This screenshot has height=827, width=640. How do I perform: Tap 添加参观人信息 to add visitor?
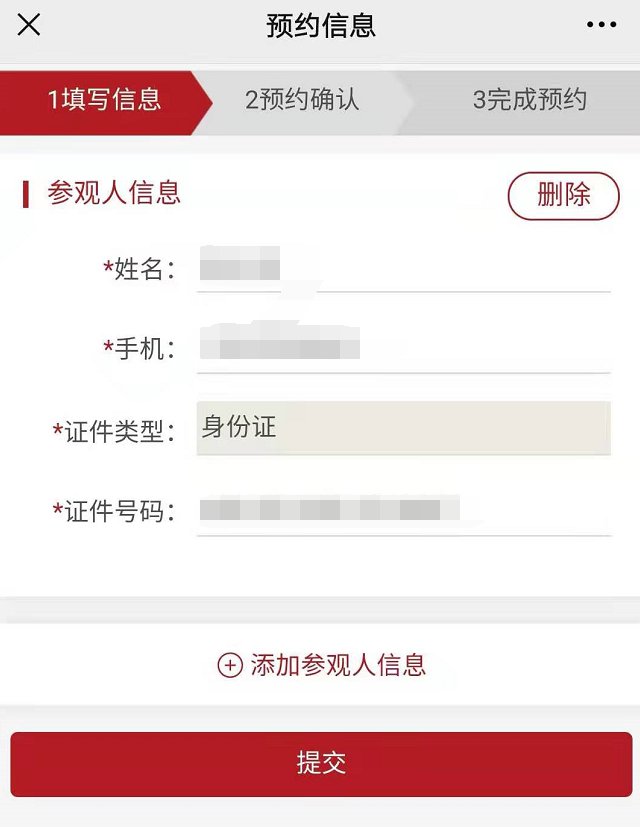point(322,664)
